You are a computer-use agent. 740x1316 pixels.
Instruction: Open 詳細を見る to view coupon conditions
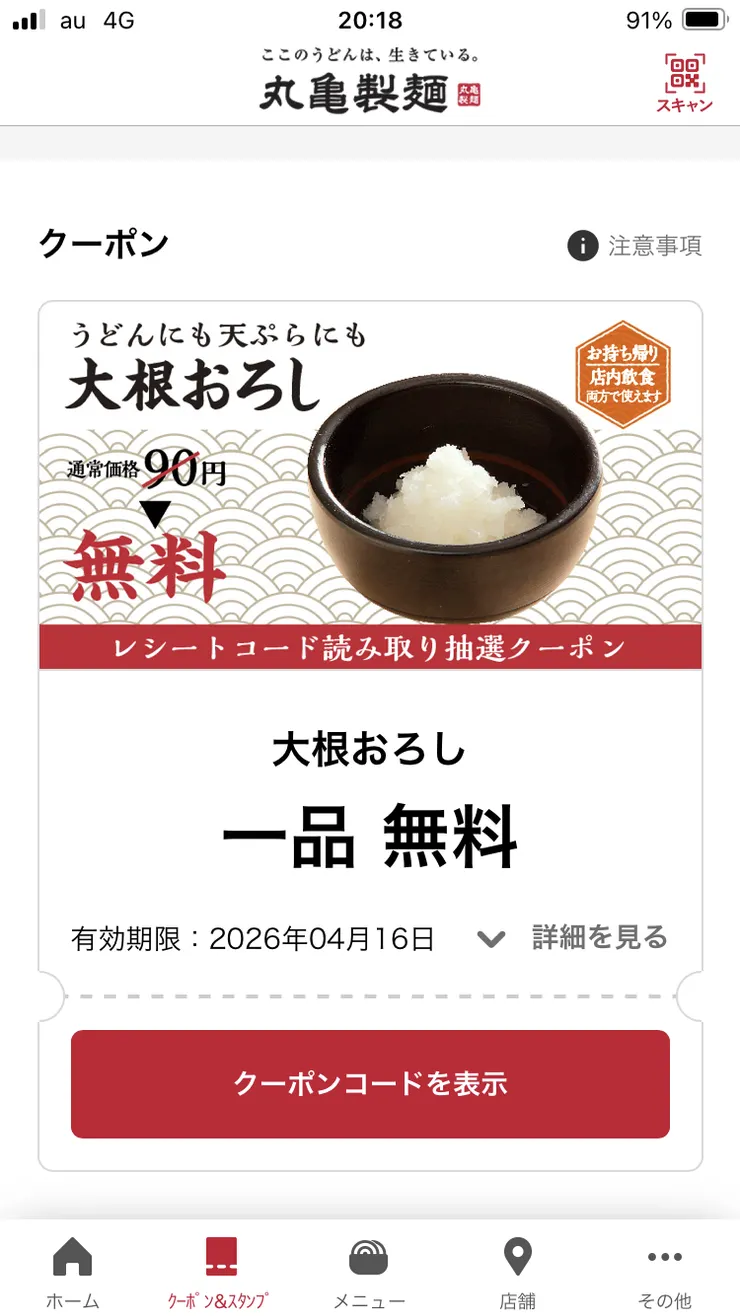click(600, 937)
